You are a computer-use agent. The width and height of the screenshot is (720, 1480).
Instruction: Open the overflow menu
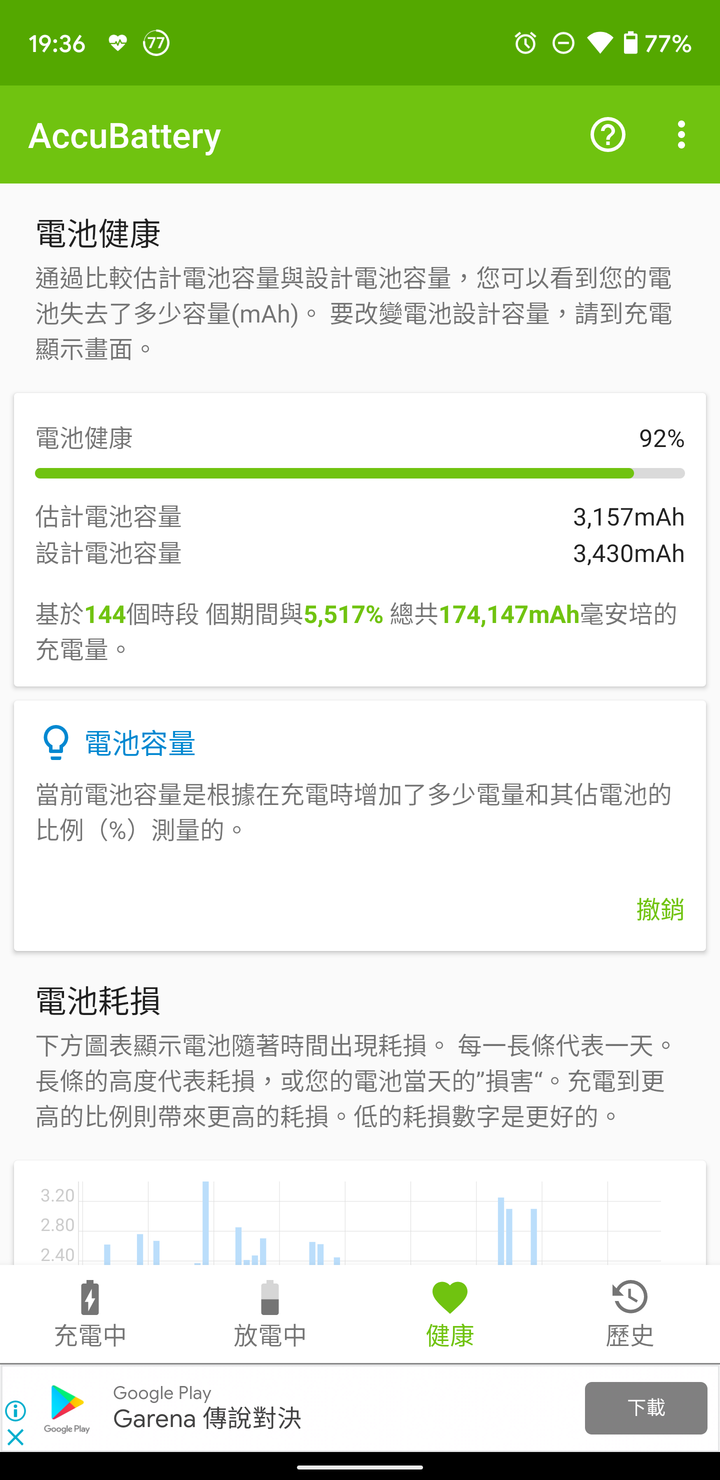point(681,135)
